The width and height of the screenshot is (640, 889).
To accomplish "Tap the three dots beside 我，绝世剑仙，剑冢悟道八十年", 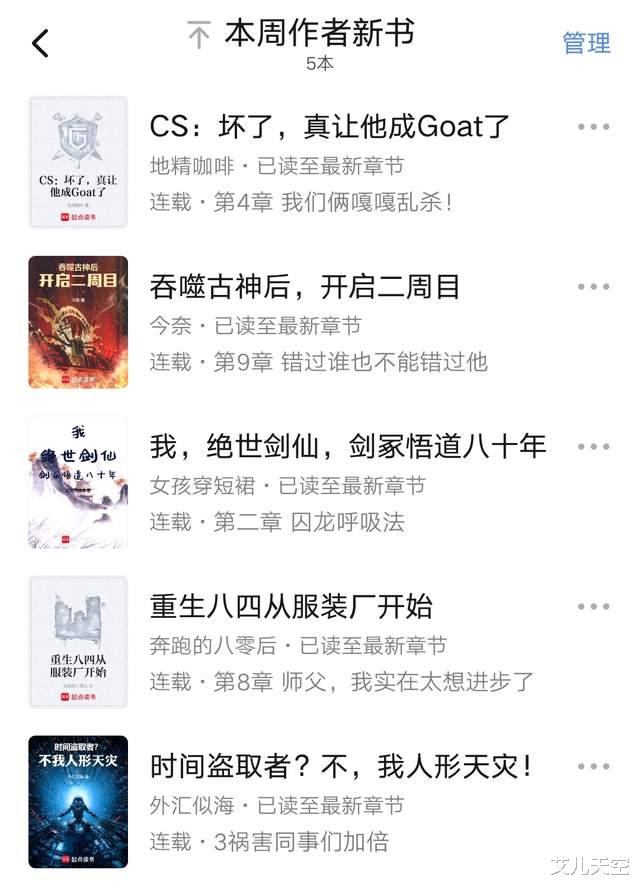I will coord(593,446).
